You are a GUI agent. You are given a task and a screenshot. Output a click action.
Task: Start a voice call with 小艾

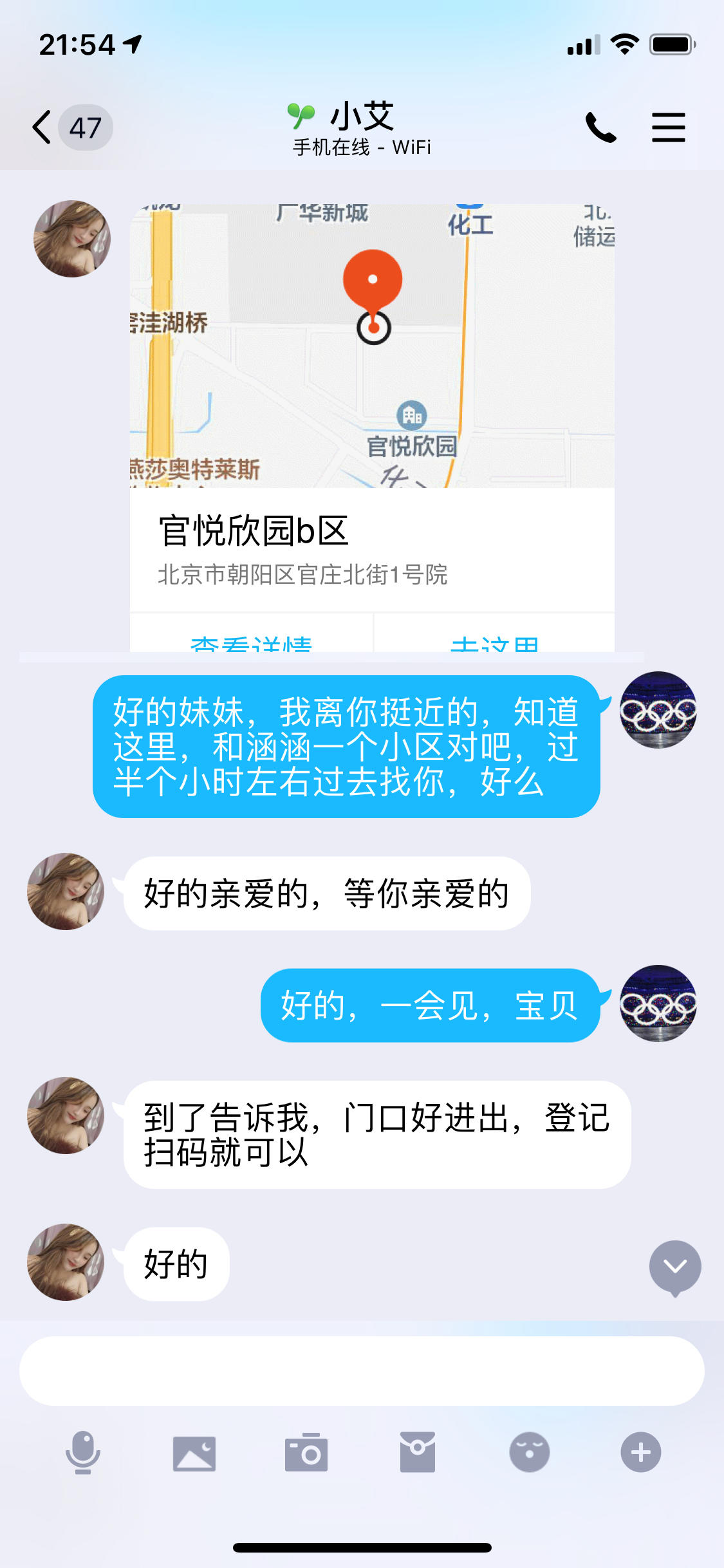pos(600,127)
